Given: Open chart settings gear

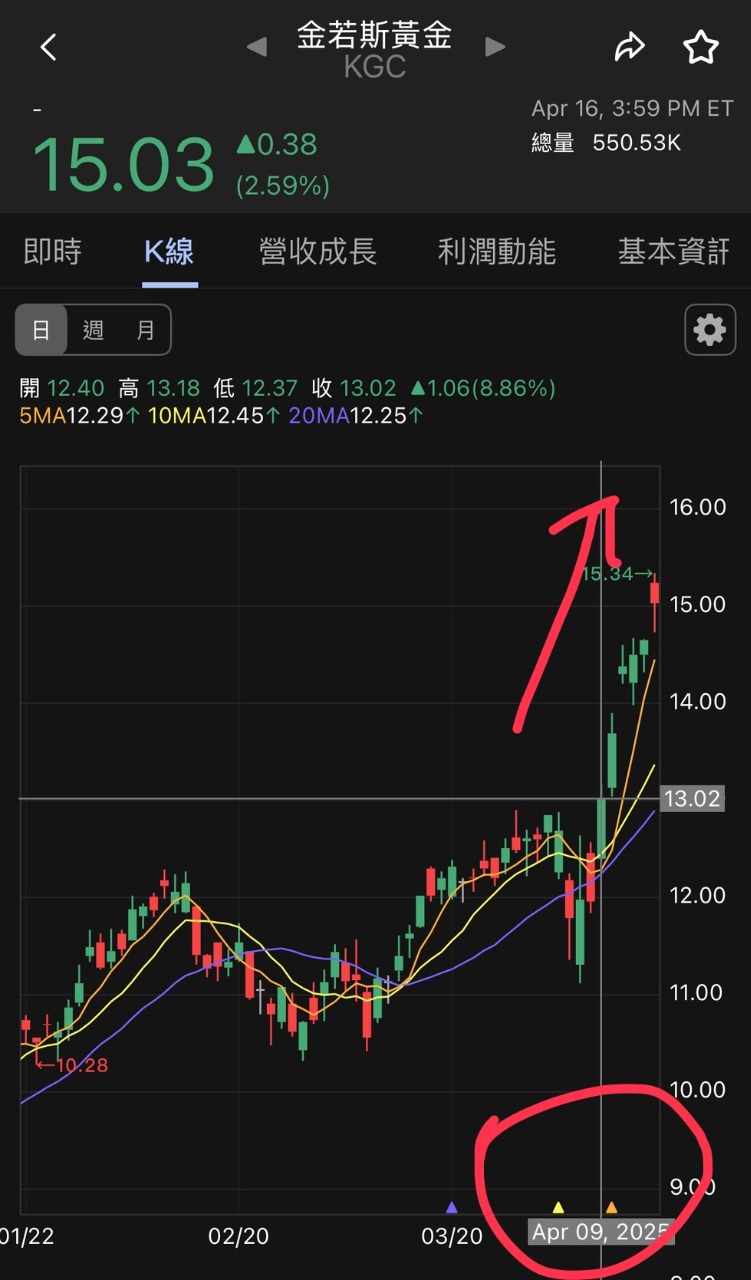Looking at the screenshot, I should click(709, 330).
